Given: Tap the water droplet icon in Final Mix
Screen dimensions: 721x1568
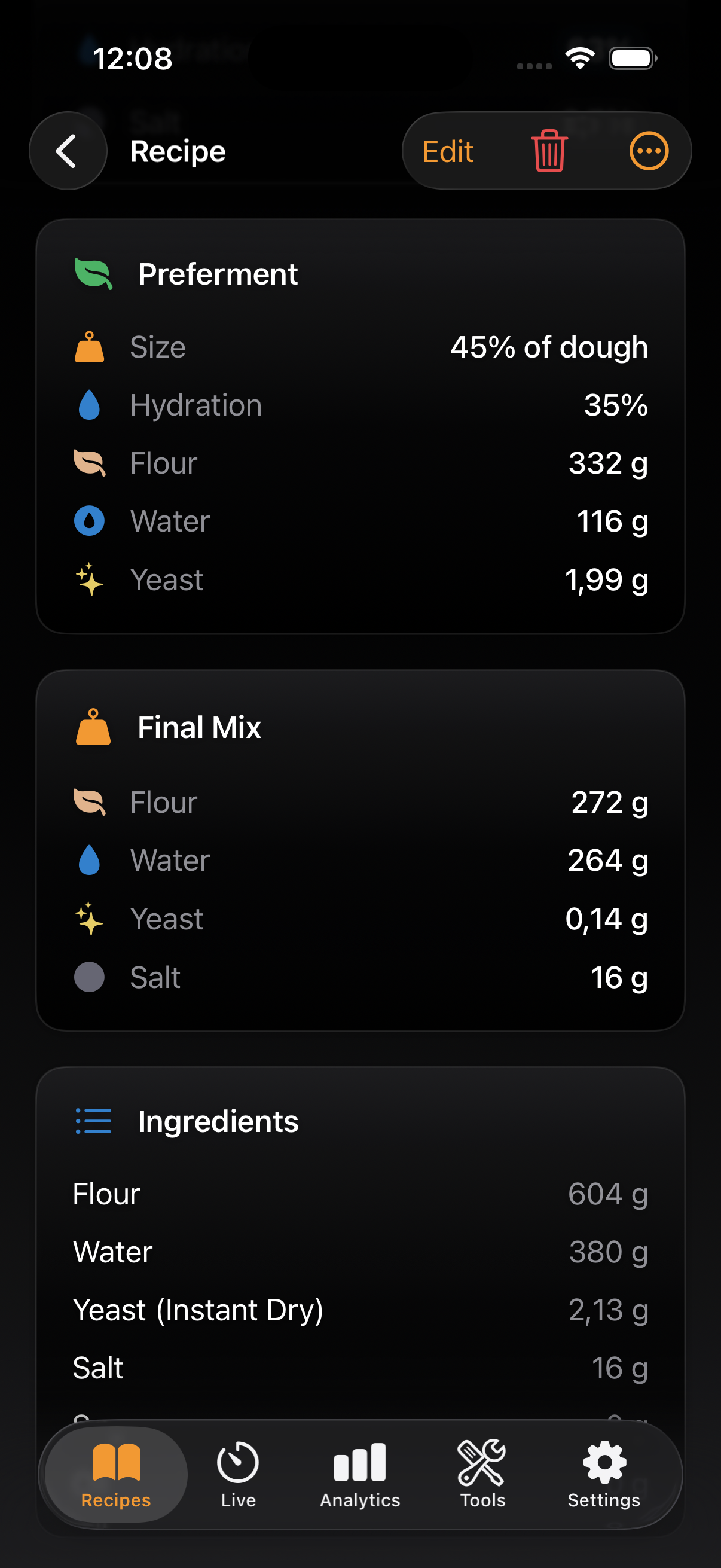Looking at the screenshot, I should [89, 859].
